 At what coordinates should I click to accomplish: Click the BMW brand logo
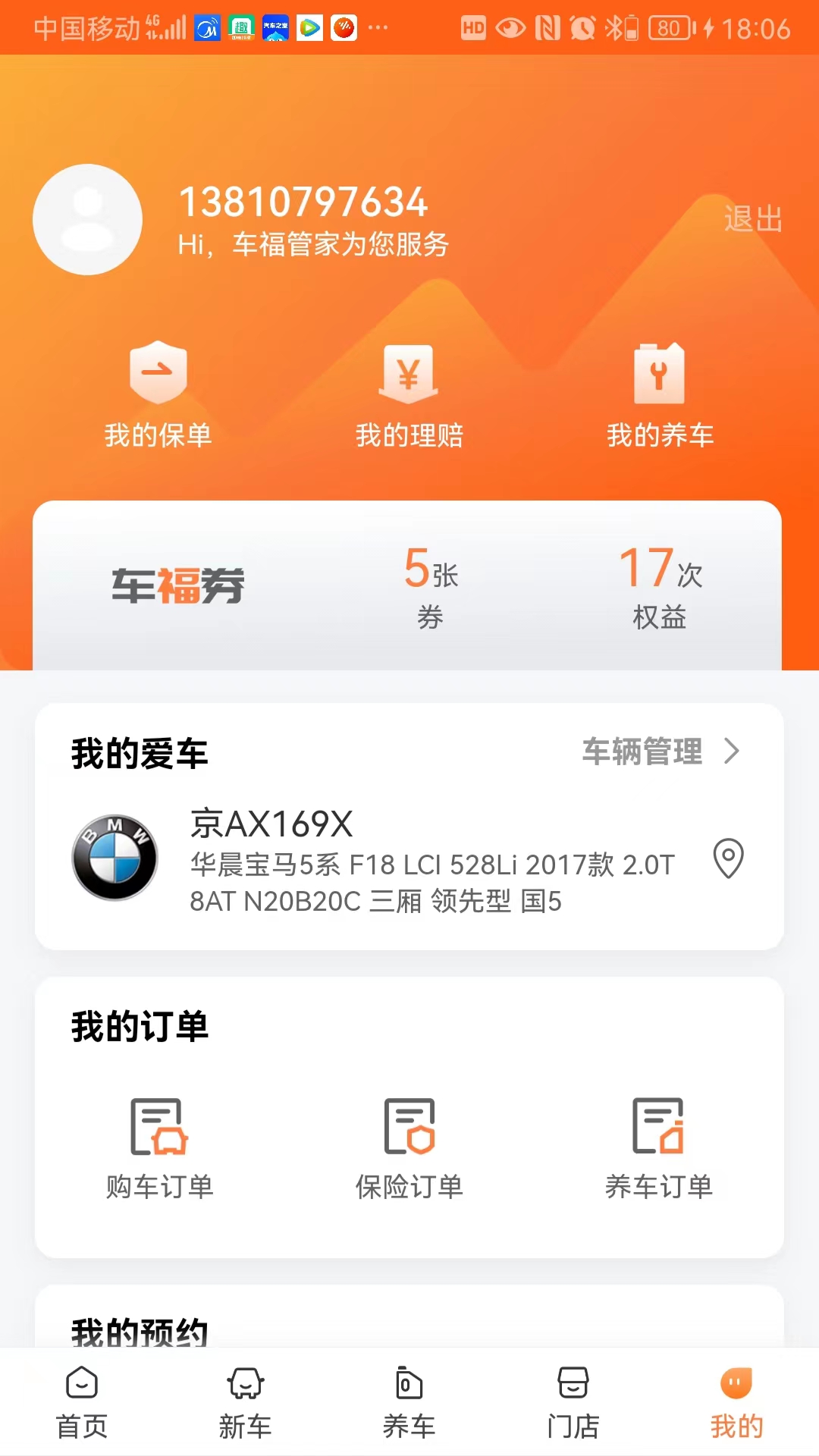click(115, 858)
